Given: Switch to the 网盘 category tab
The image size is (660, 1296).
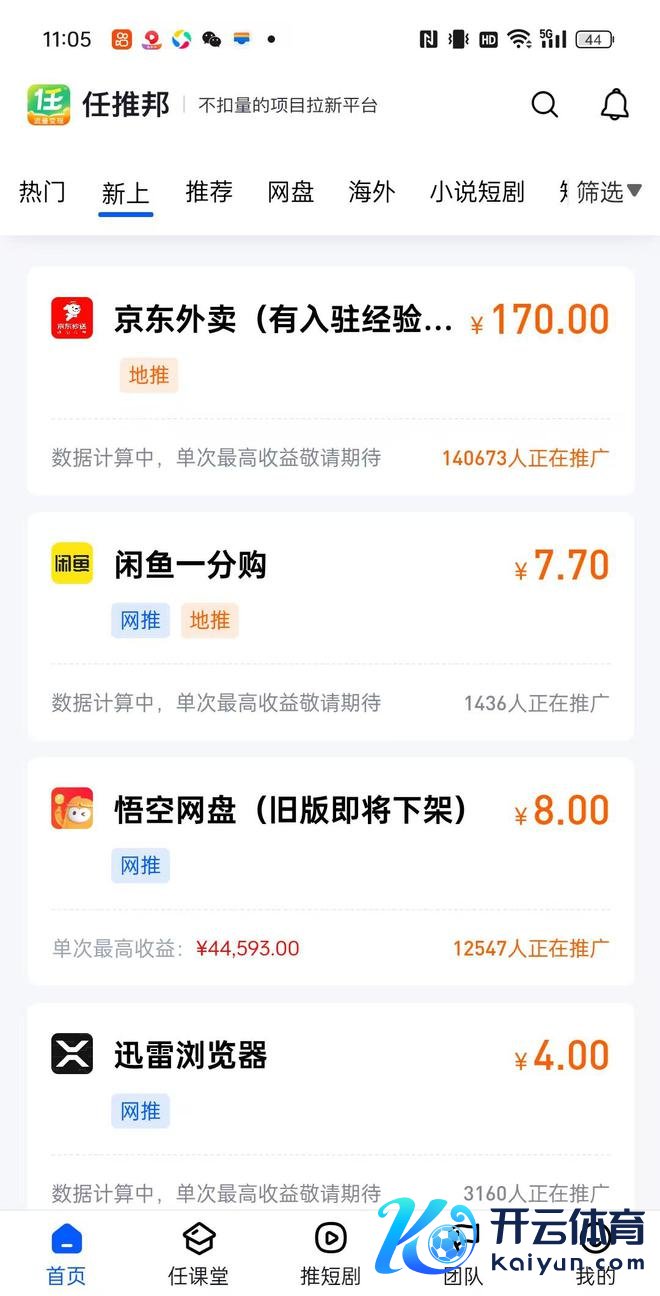Looking at the screenshot, I should click(x=290, y=191).
